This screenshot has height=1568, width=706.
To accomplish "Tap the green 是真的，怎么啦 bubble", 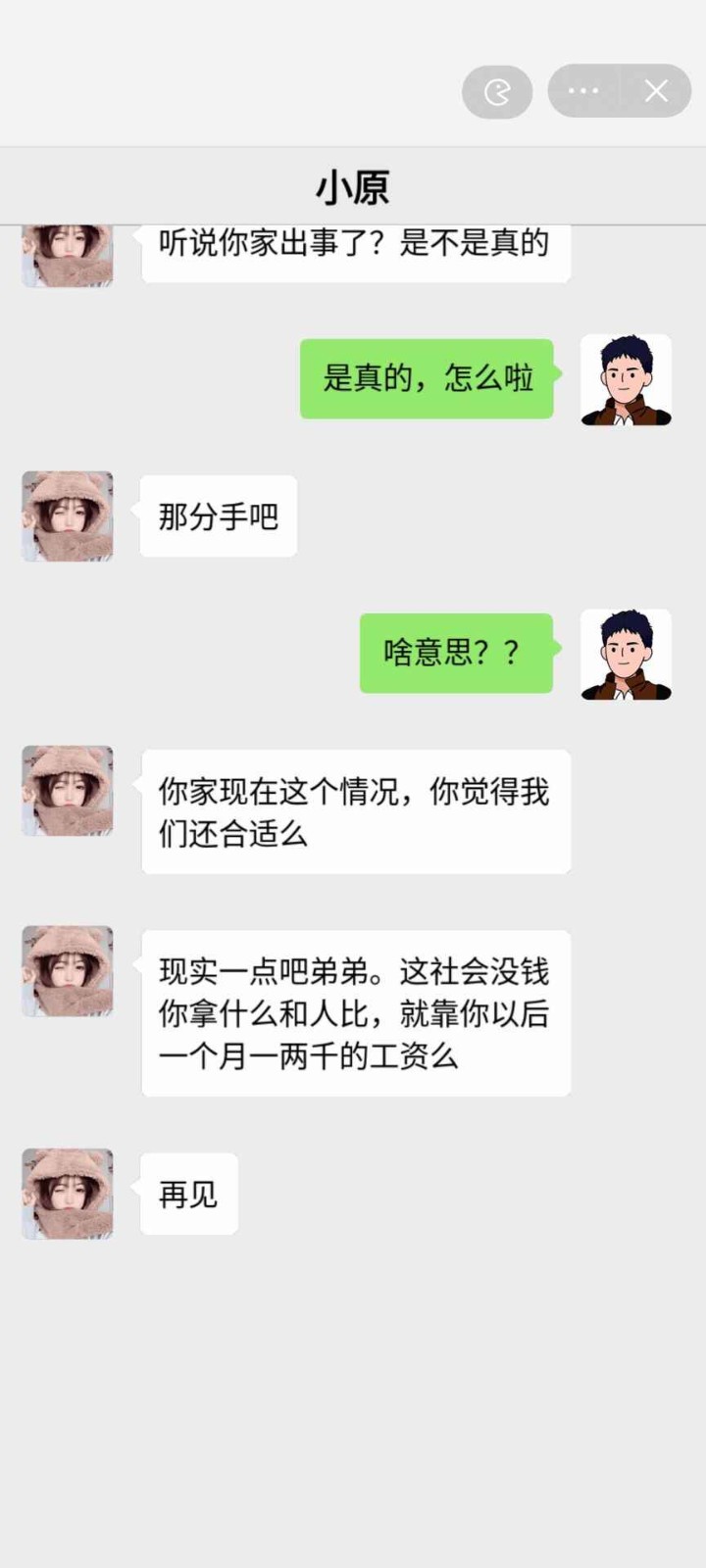I will click(x=426, y=379).
